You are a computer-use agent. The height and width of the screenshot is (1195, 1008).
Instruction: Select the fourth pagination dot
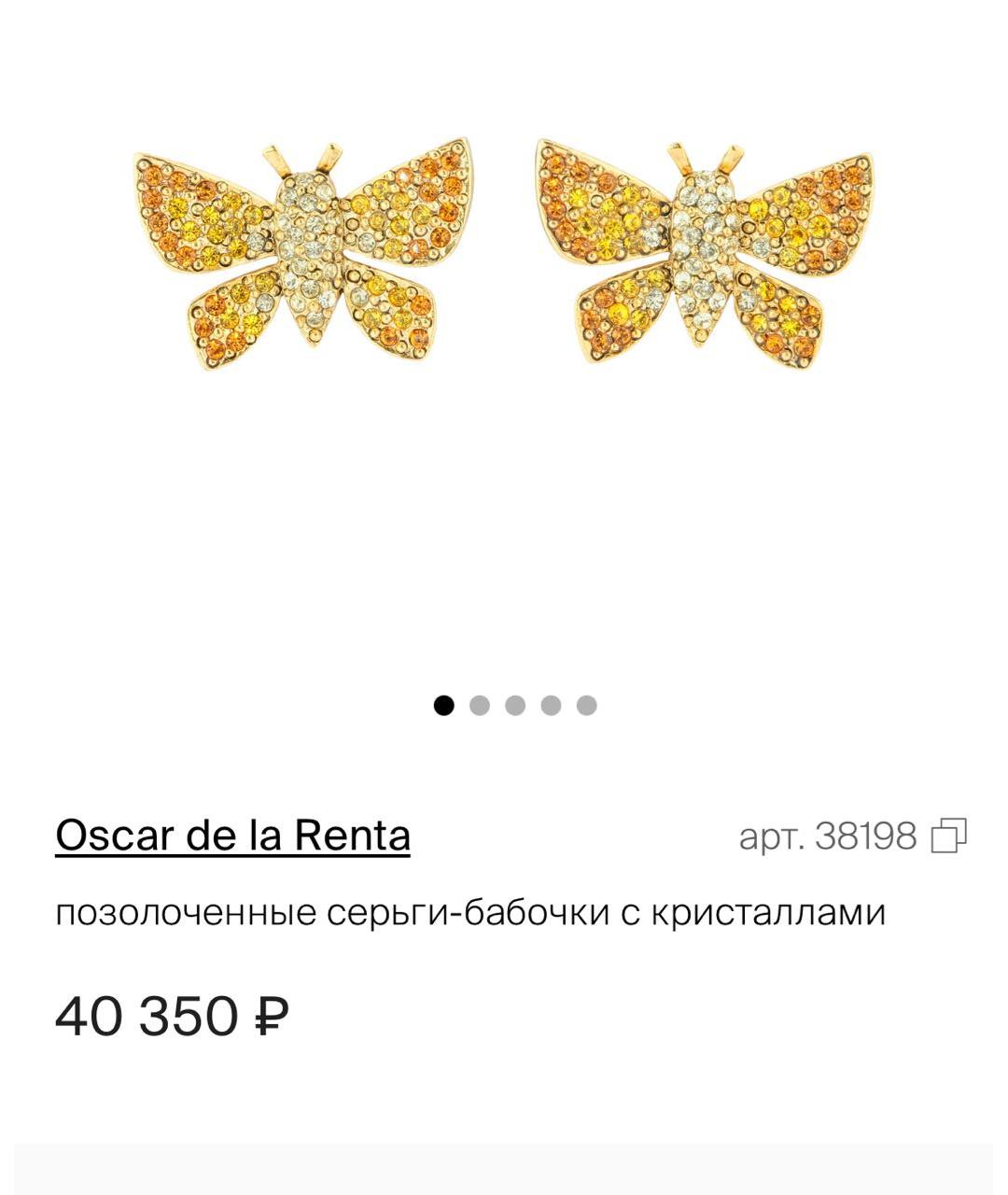(x=550, y=706)
